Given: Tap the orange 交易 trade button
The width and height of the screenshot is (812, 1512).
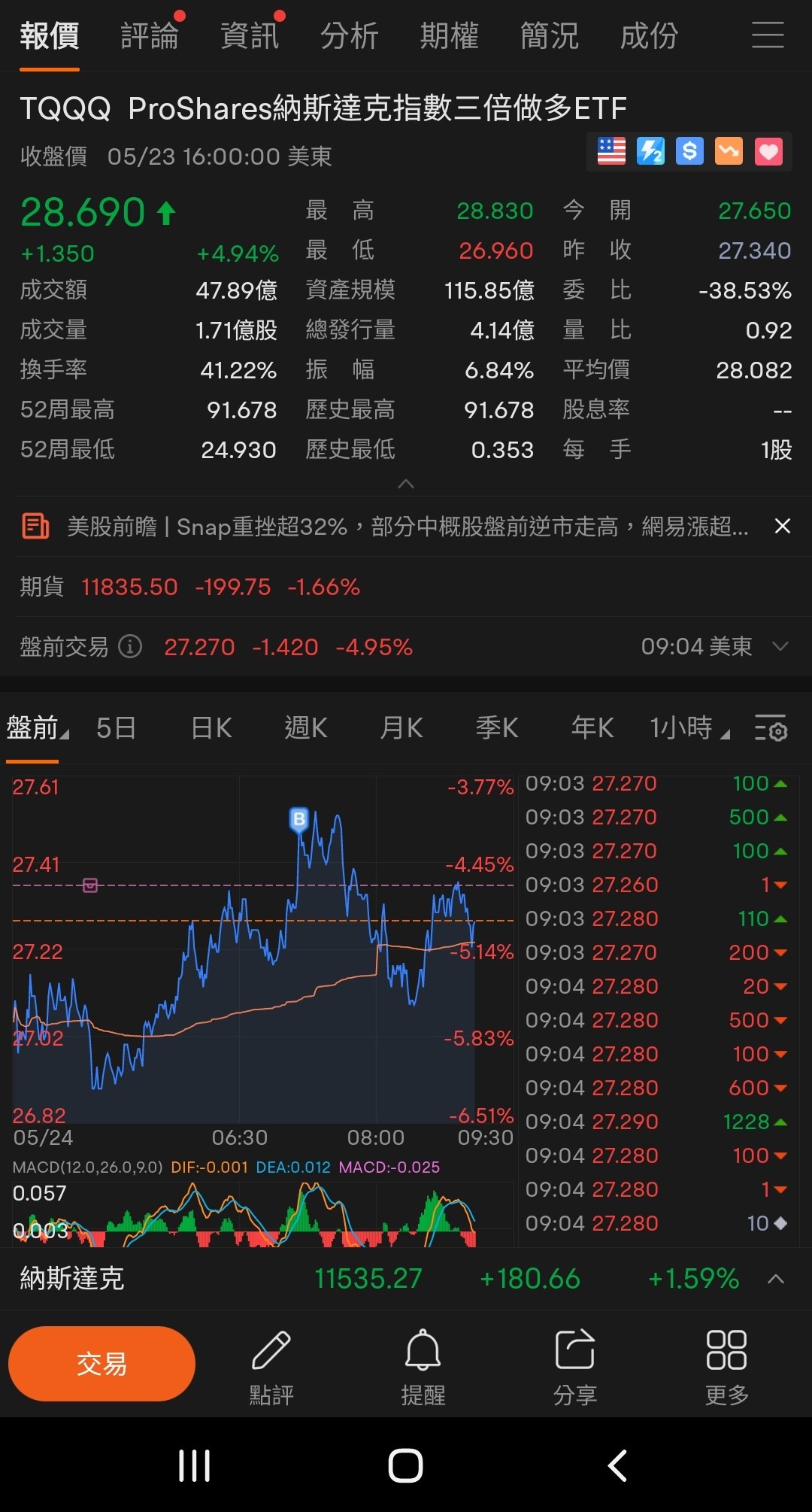Looking at the screenshot, I should point(101,1364).
